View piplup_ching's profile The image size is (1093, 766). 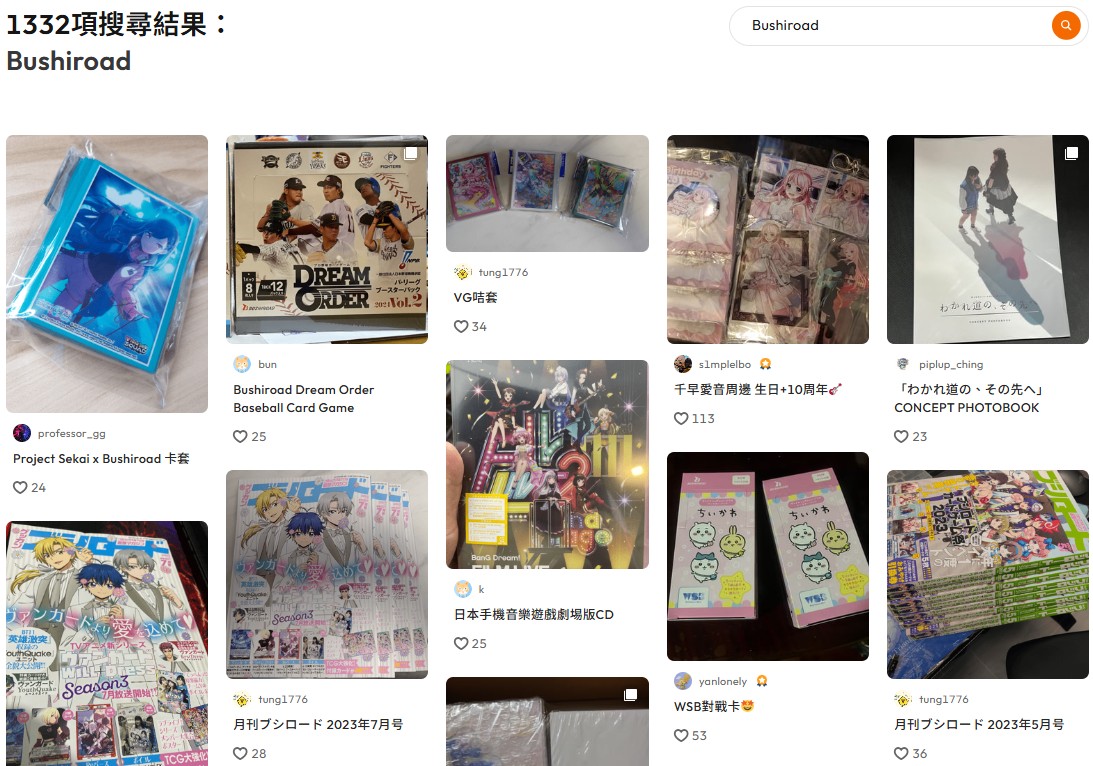click(x=950, y=365)
